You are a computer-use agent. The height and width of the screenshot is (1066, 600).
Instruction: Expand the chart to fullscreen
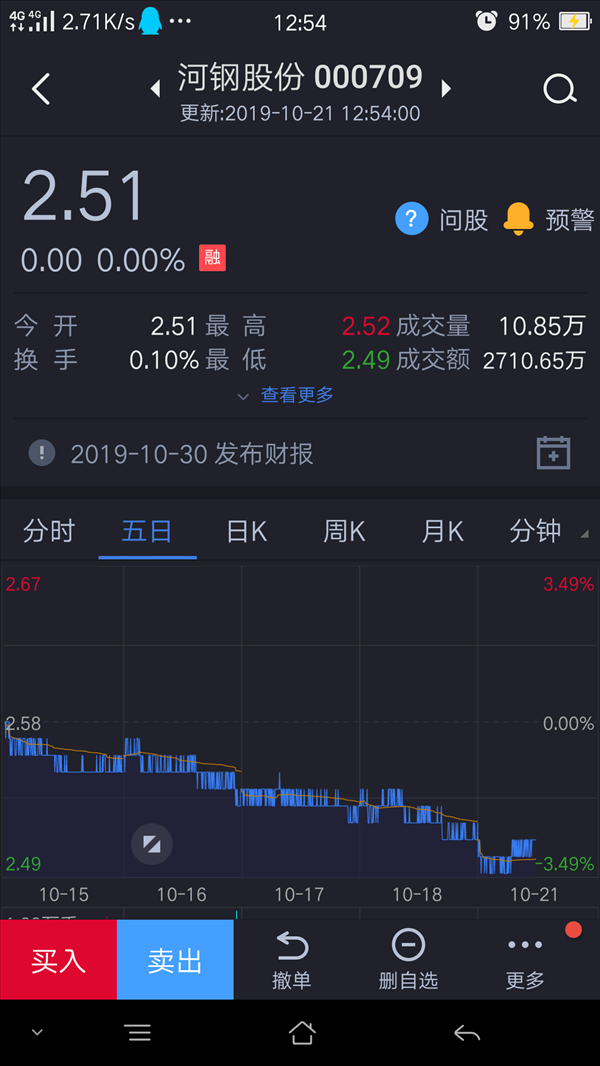click(x=152, y=844)
